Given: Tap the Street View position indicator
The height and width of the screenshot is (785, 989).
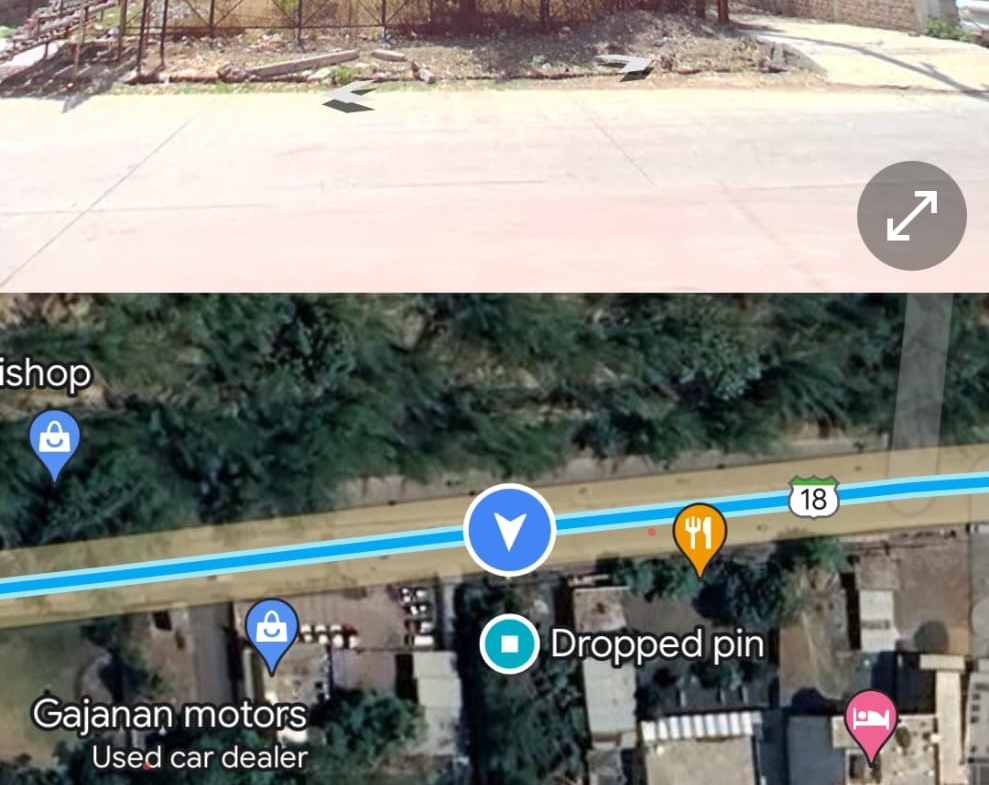Looking at the screenshot, I should [509, 530].
